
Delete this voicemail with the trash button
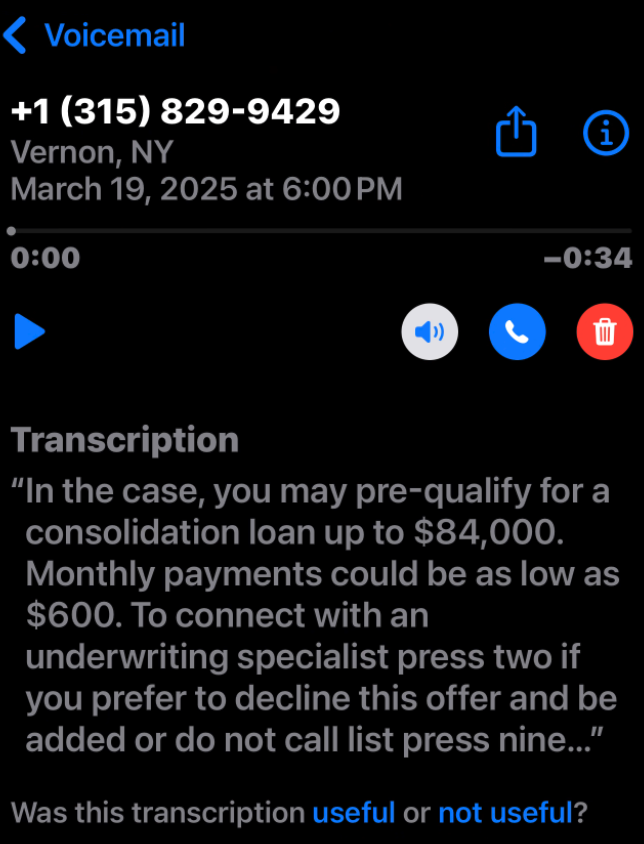(x=604, y=331)
